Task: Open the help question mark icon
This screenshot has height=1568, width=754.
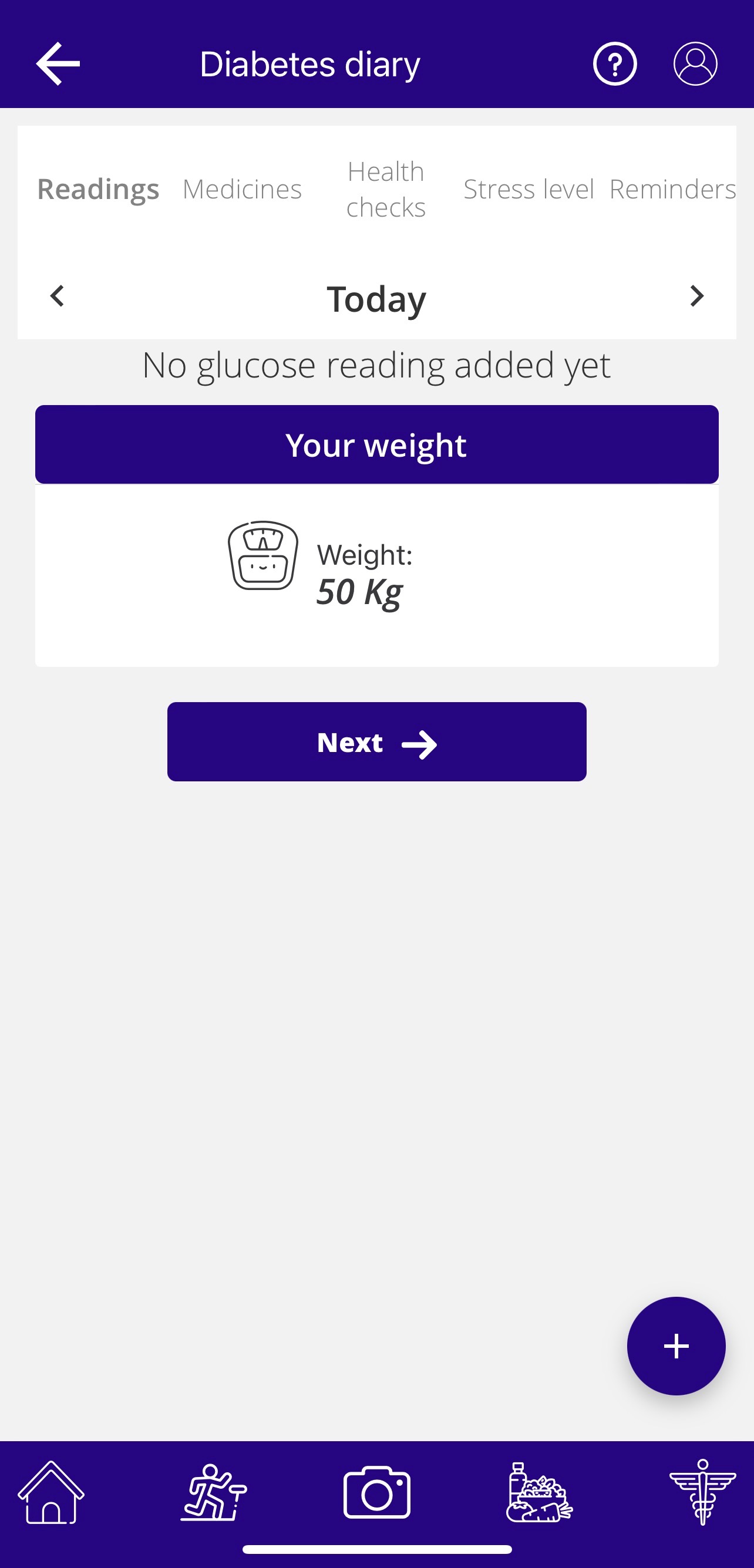Action: [614, 64]
